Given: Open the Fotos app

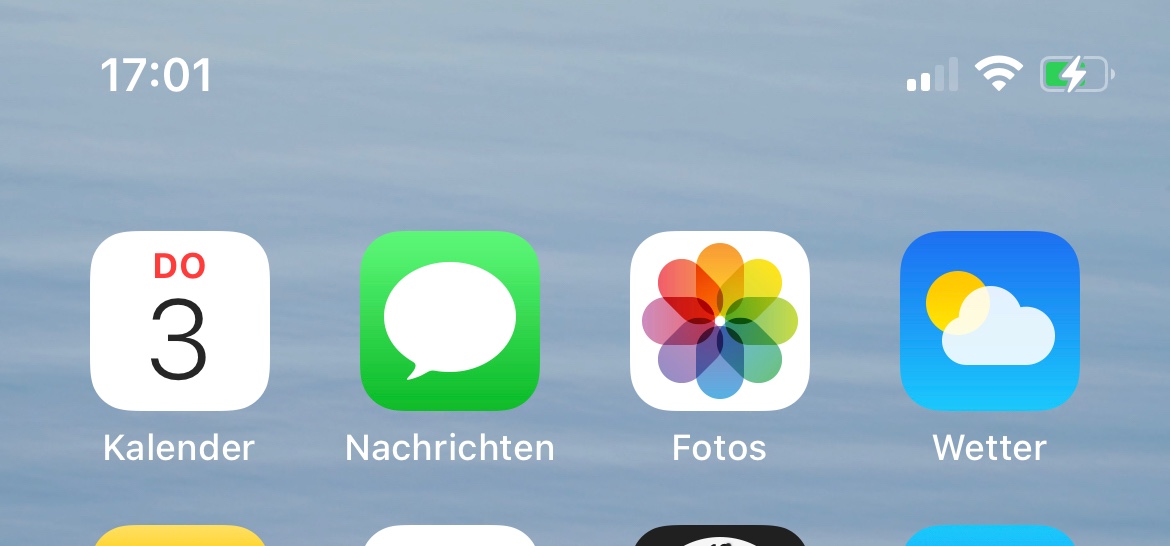Looking at the screenshot, I should click(720, 321).
